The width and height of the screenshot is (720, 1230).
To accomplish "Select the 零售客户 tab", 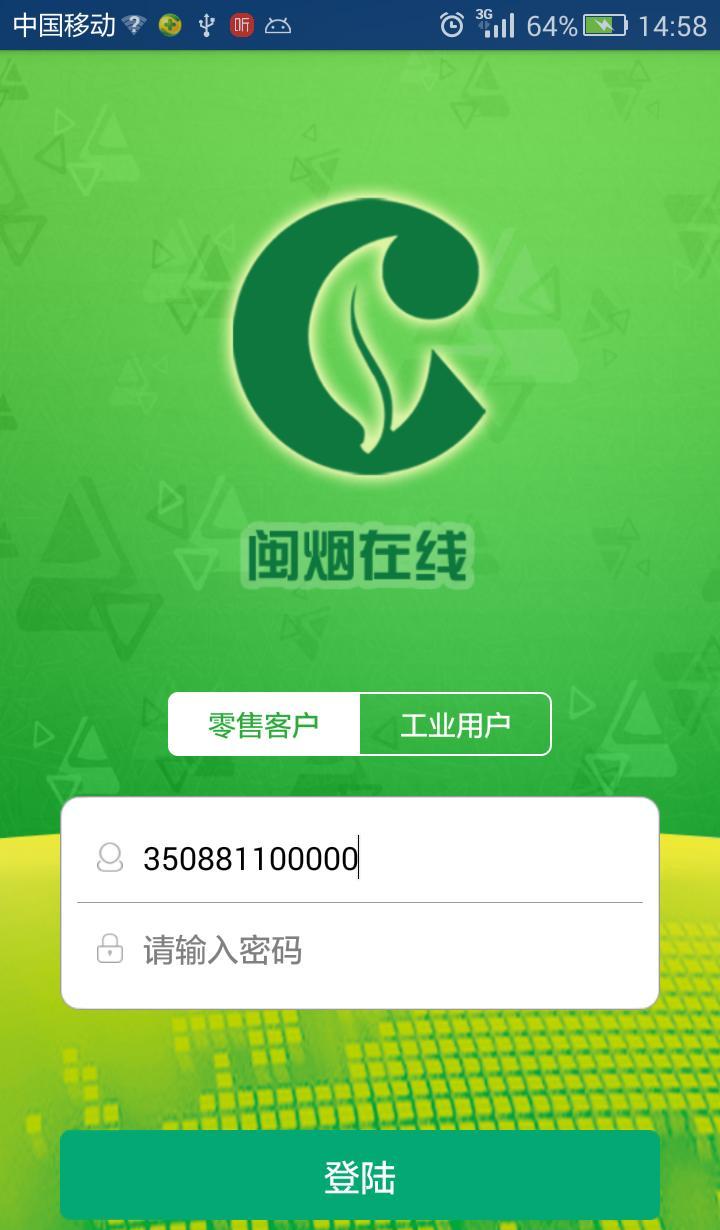I will click(264, 724).
